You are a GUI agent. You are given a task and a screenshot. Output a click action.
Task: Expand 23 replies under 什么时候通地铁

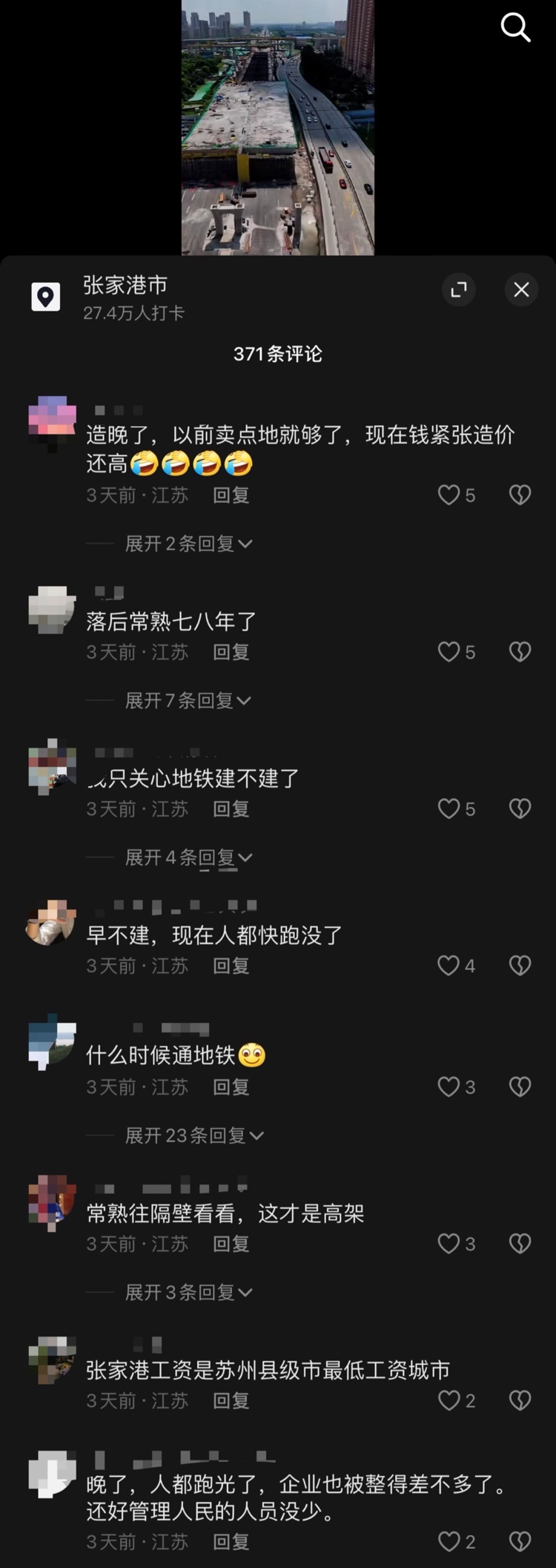(x=194, y=1136)
